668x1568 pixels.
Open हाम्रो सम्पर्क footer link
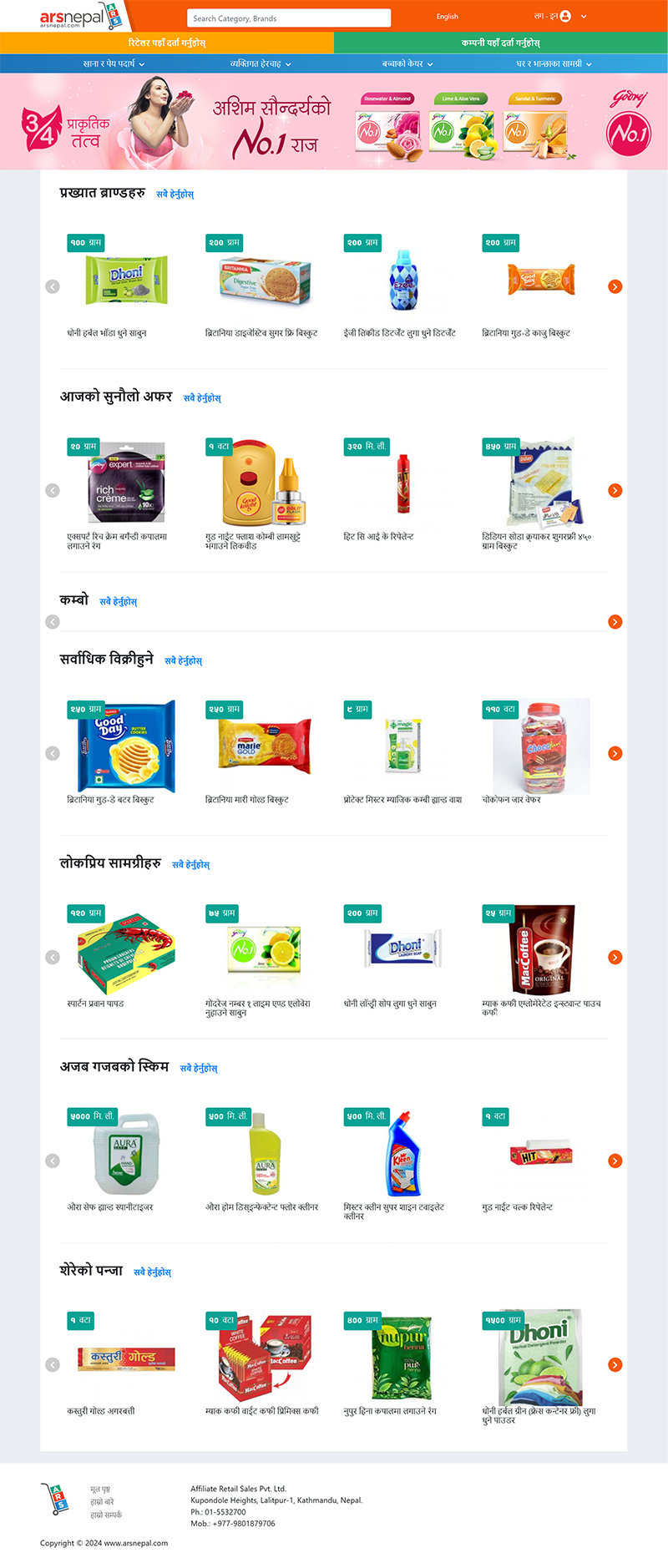coord(106,1514)
